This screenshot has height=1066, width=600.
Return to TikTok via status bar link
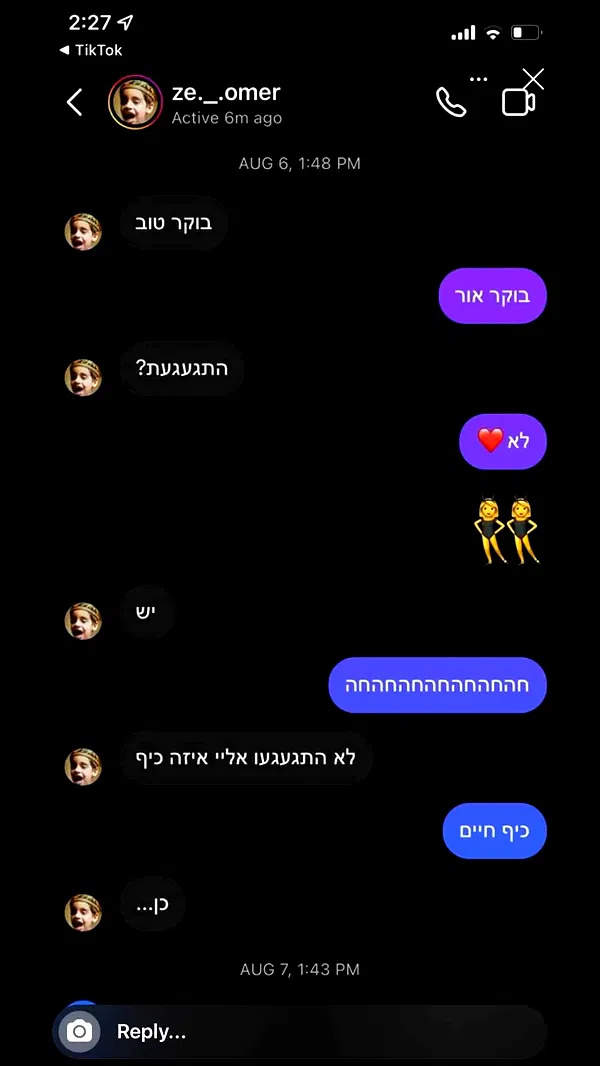pos(91,49)
